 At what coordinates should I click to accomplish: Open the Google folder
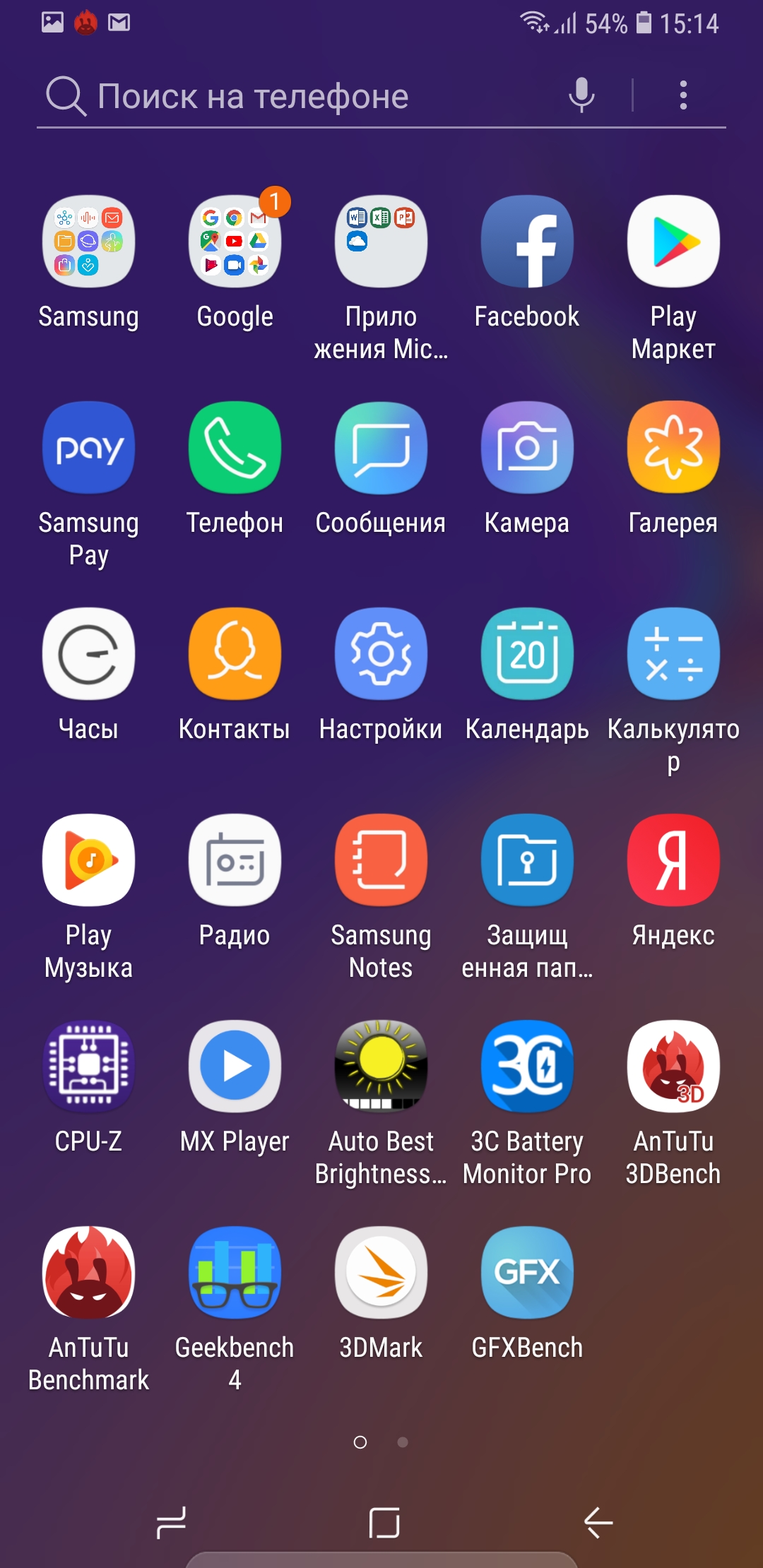pos(235,242)
